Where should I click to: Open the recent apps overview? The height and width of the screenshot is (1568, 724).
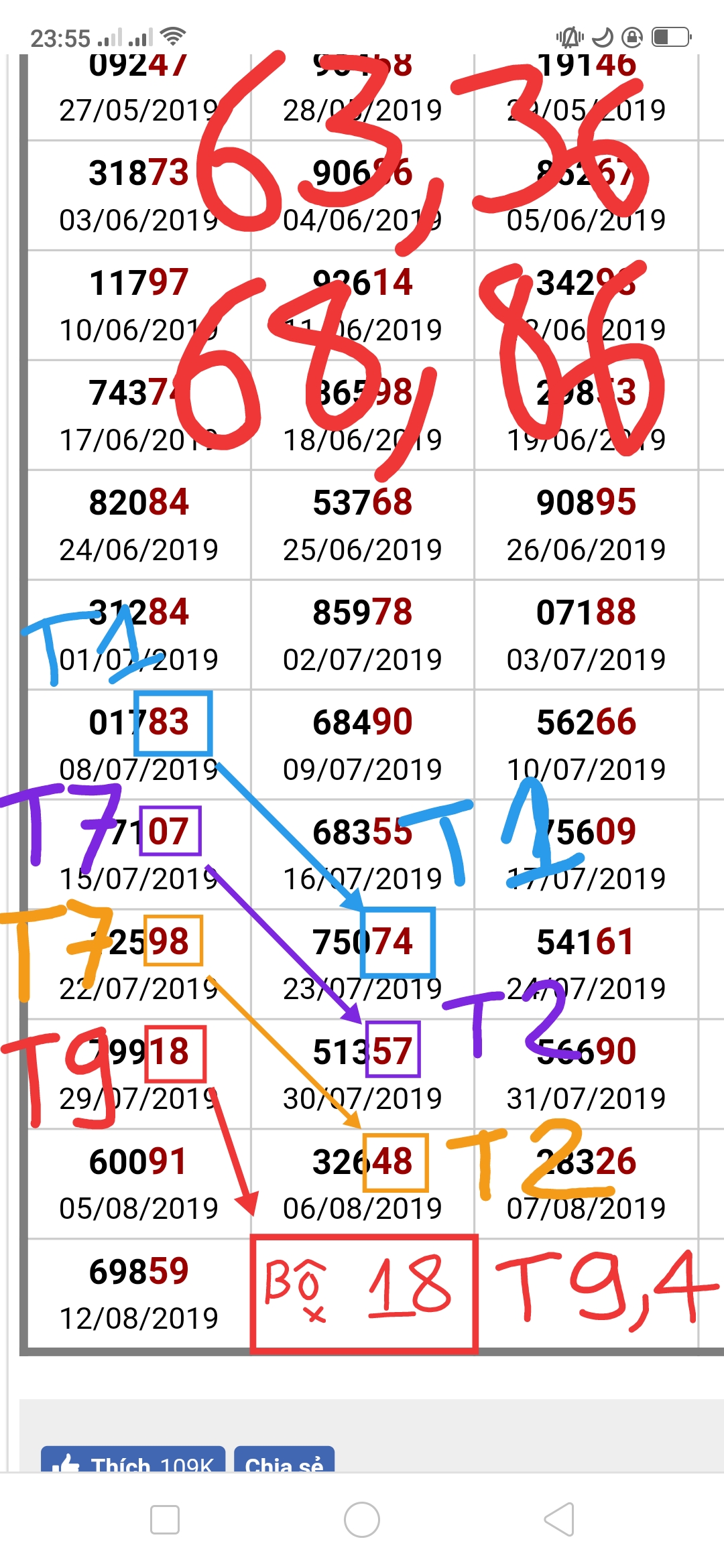[165, 1520]
